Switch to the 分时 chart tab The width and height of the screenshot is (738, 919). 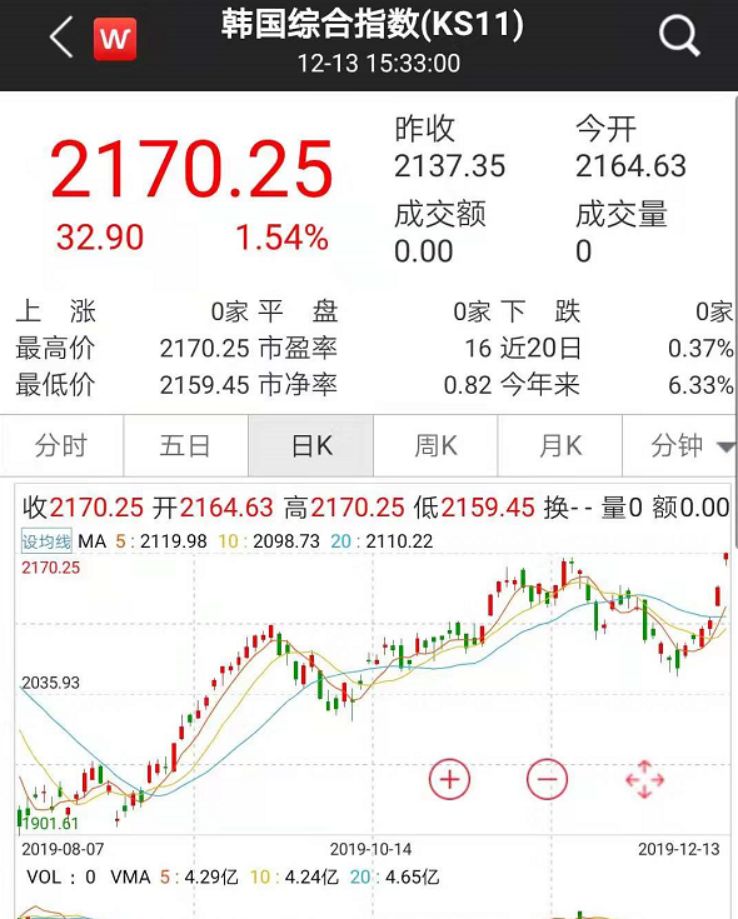click(61, 446)
